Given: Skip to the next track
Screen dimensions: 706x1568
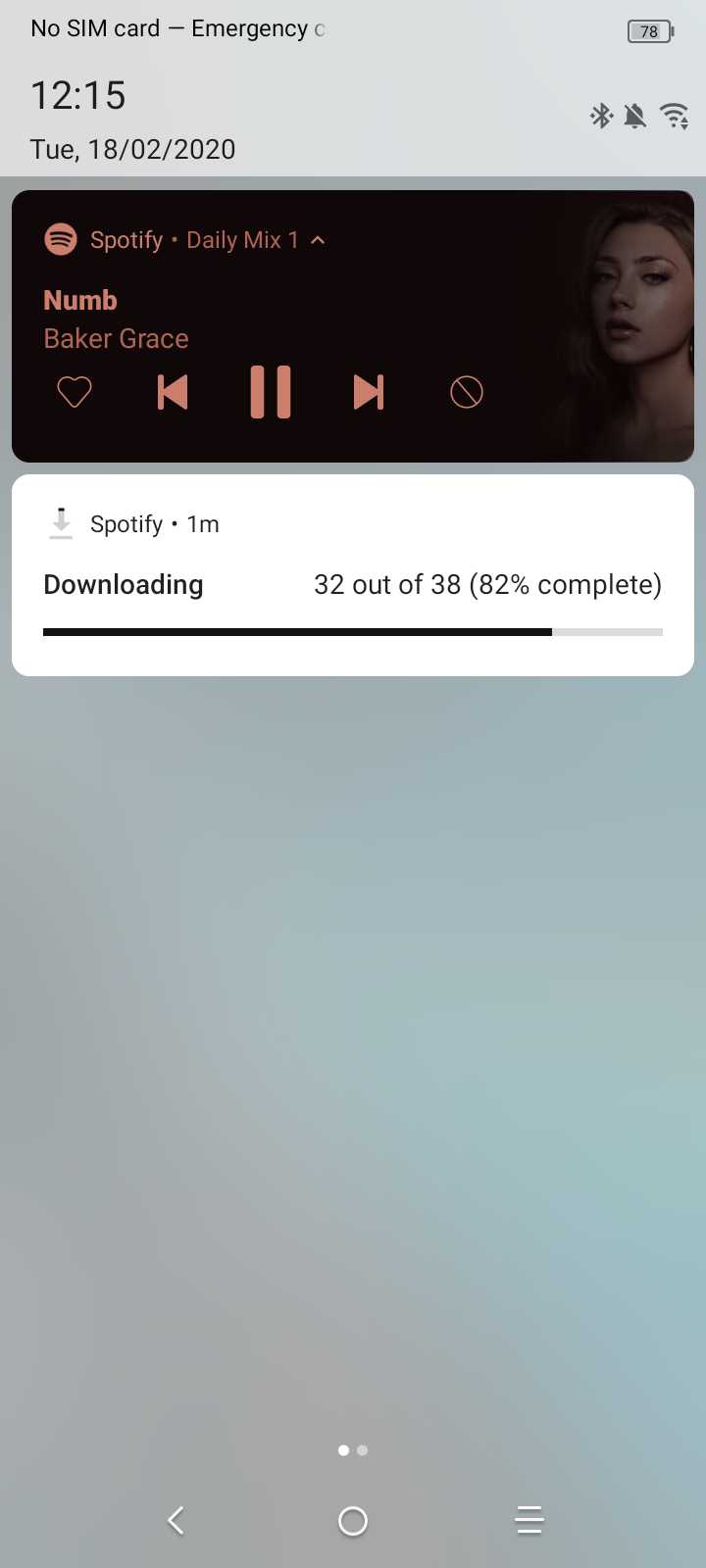Looking at the screenshot, I should point(369,392).
